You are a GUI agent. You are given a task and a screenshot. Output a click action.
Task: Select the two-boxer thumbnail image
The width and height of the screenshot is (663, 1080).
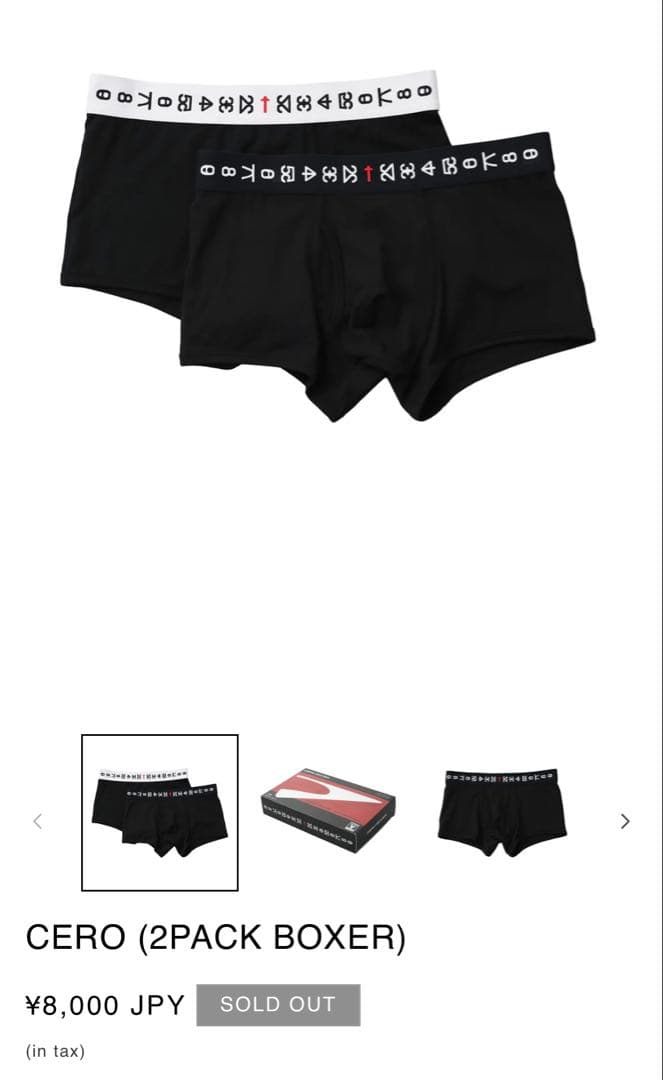point(160,812)
